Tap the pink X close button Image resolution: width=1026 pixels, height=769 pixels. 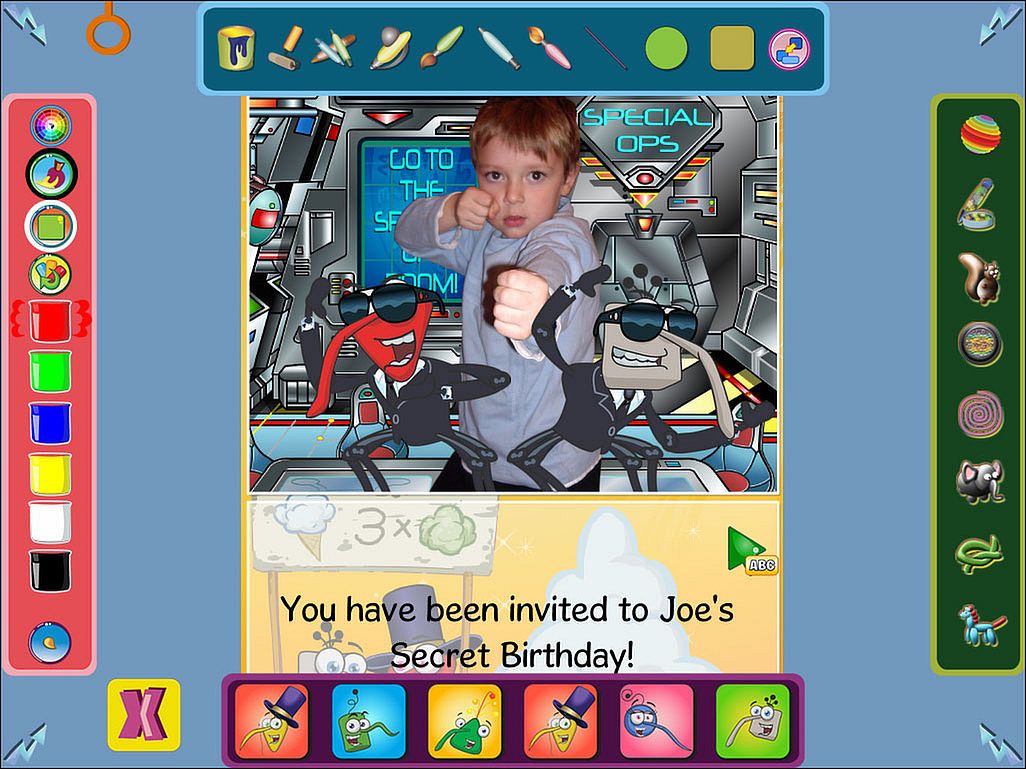pos(143,715)
